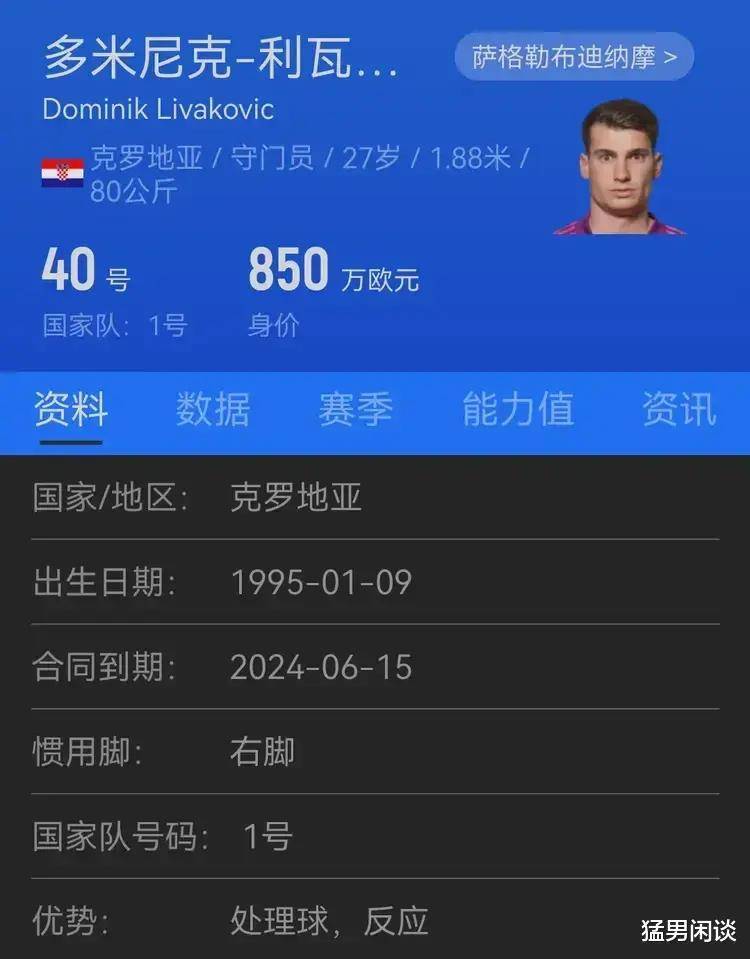Open the 萨格勒布迪纳摩 club page
The height and width of the screenshot is (959, 750).
click(x=574, y=57)
